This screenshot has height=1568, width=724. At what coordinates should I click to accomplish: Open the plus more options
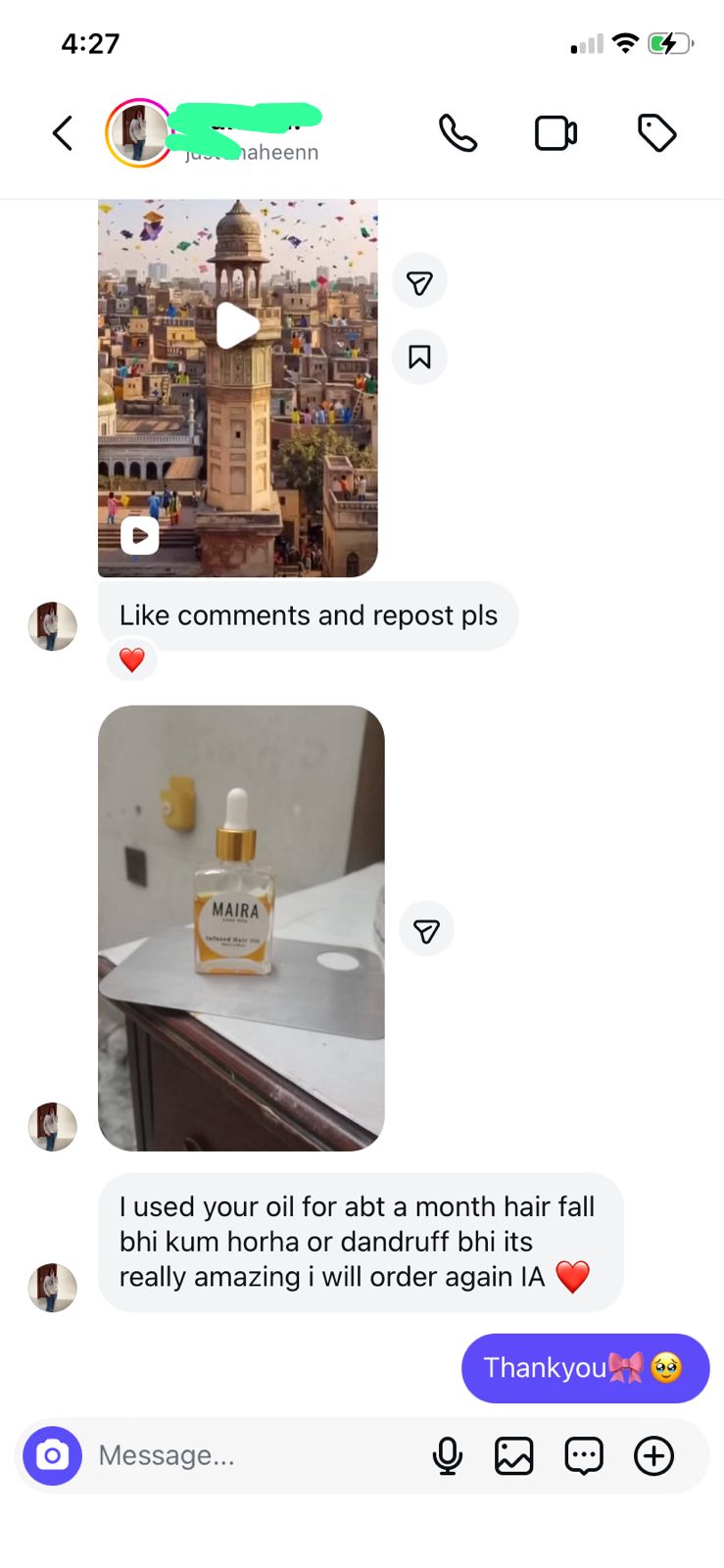(653, 1455)
